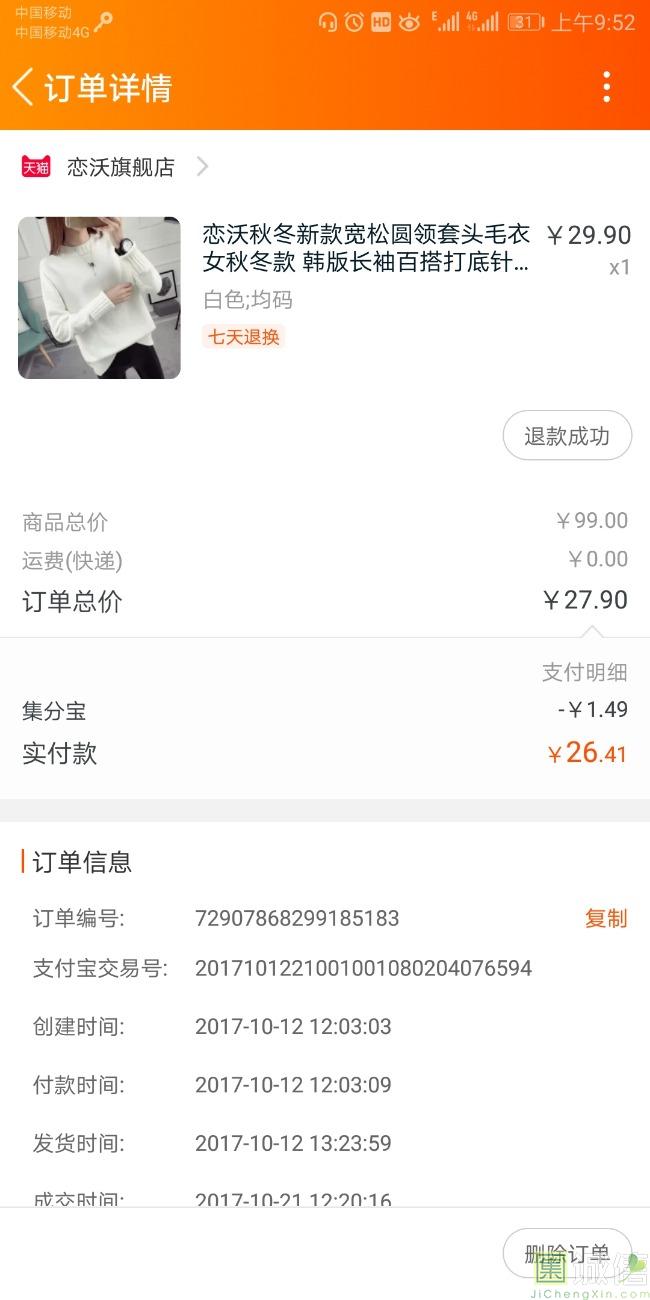Tap the 删除订单 delete order button
Screen dimensions: 650x1300
point(566,1254)
